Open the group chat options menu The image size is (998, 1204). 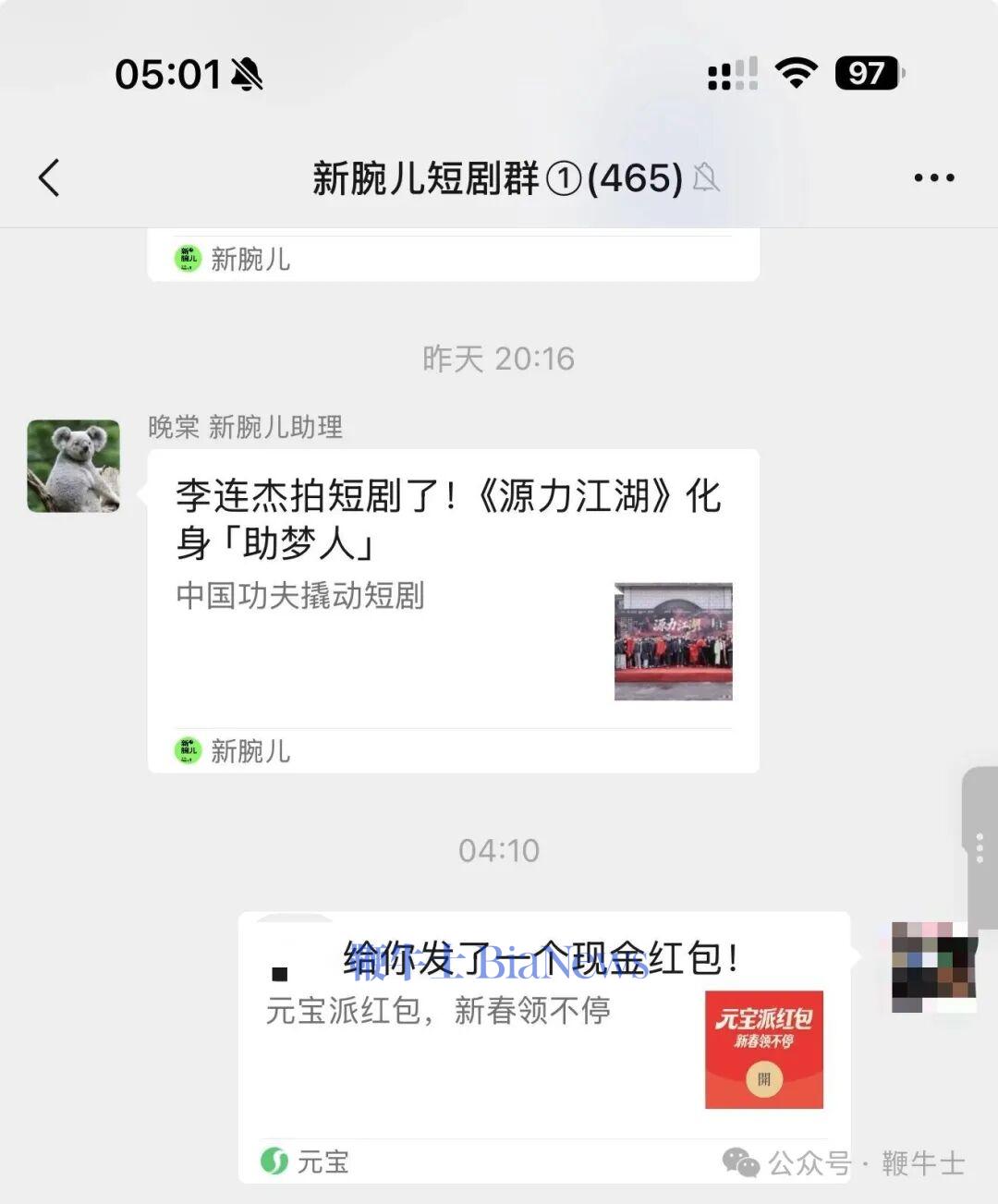pyautogui.click(x=933, y=177)
